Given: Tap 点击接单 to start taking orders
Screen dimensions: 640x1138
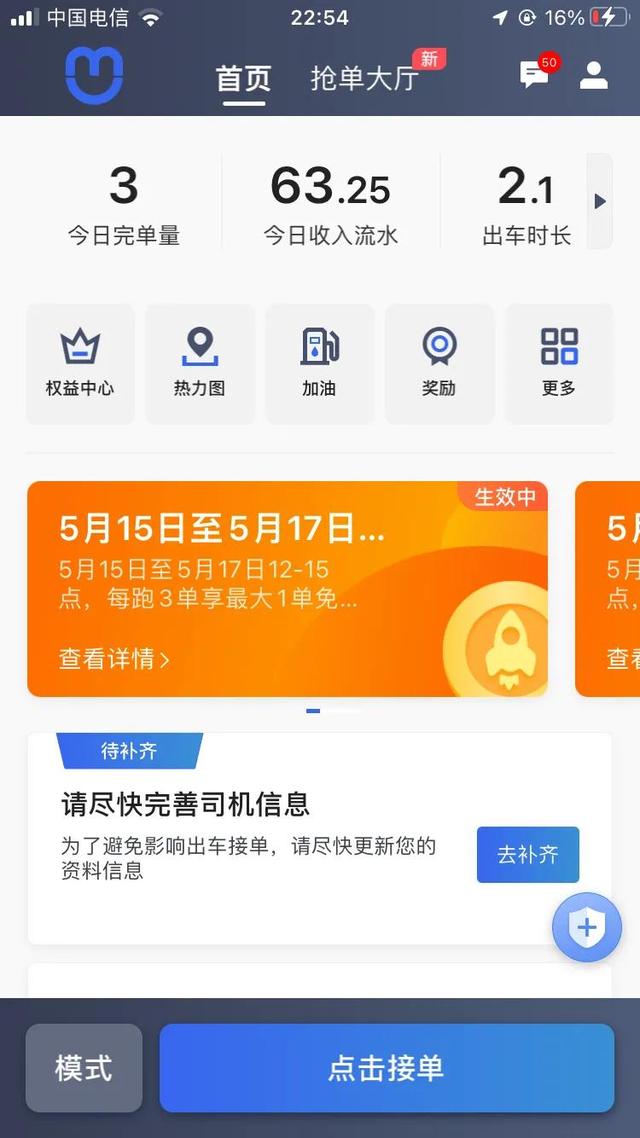Looking at the screenshot, I should [x=386, y=1068].
